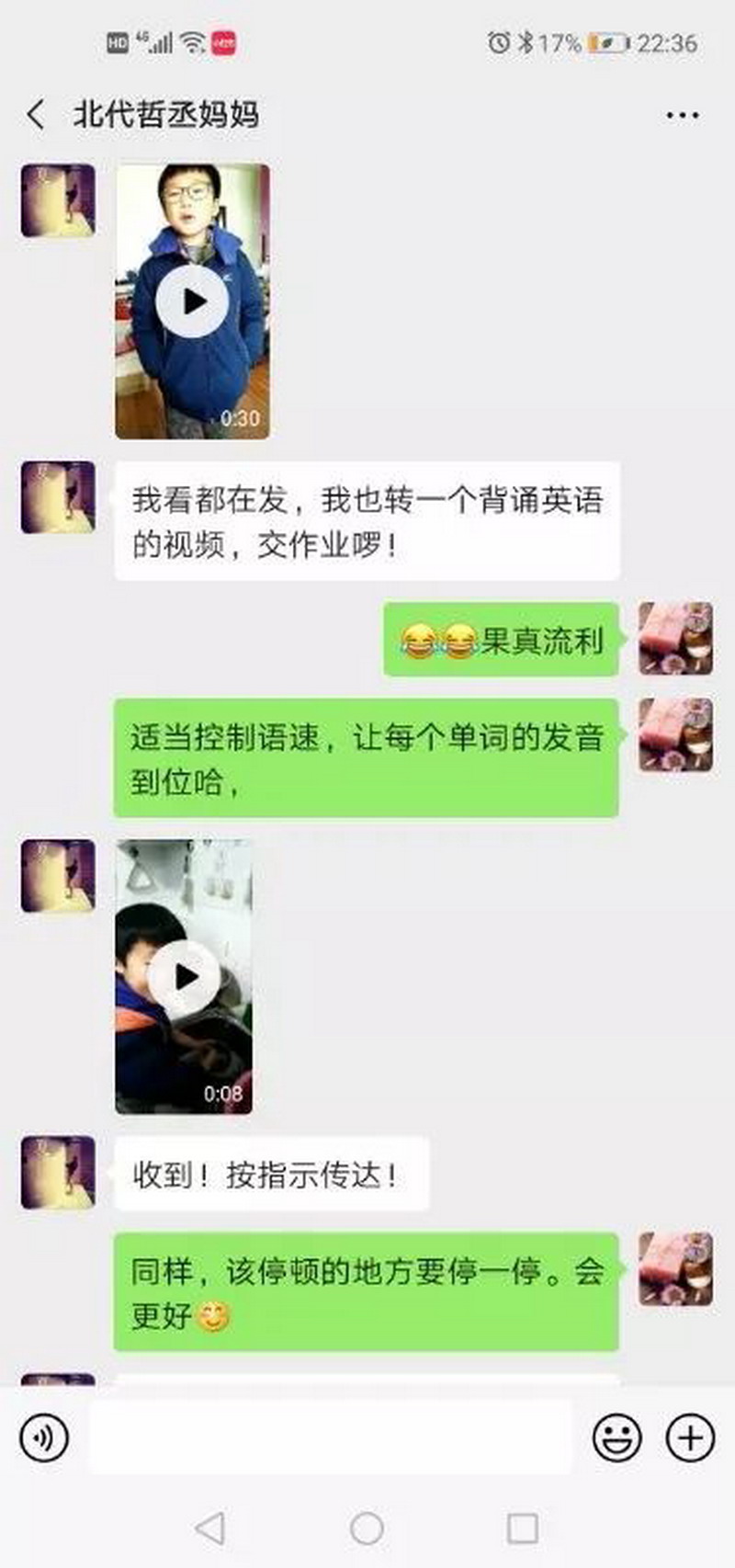Play the 0:30 video message

click(192, 301)
